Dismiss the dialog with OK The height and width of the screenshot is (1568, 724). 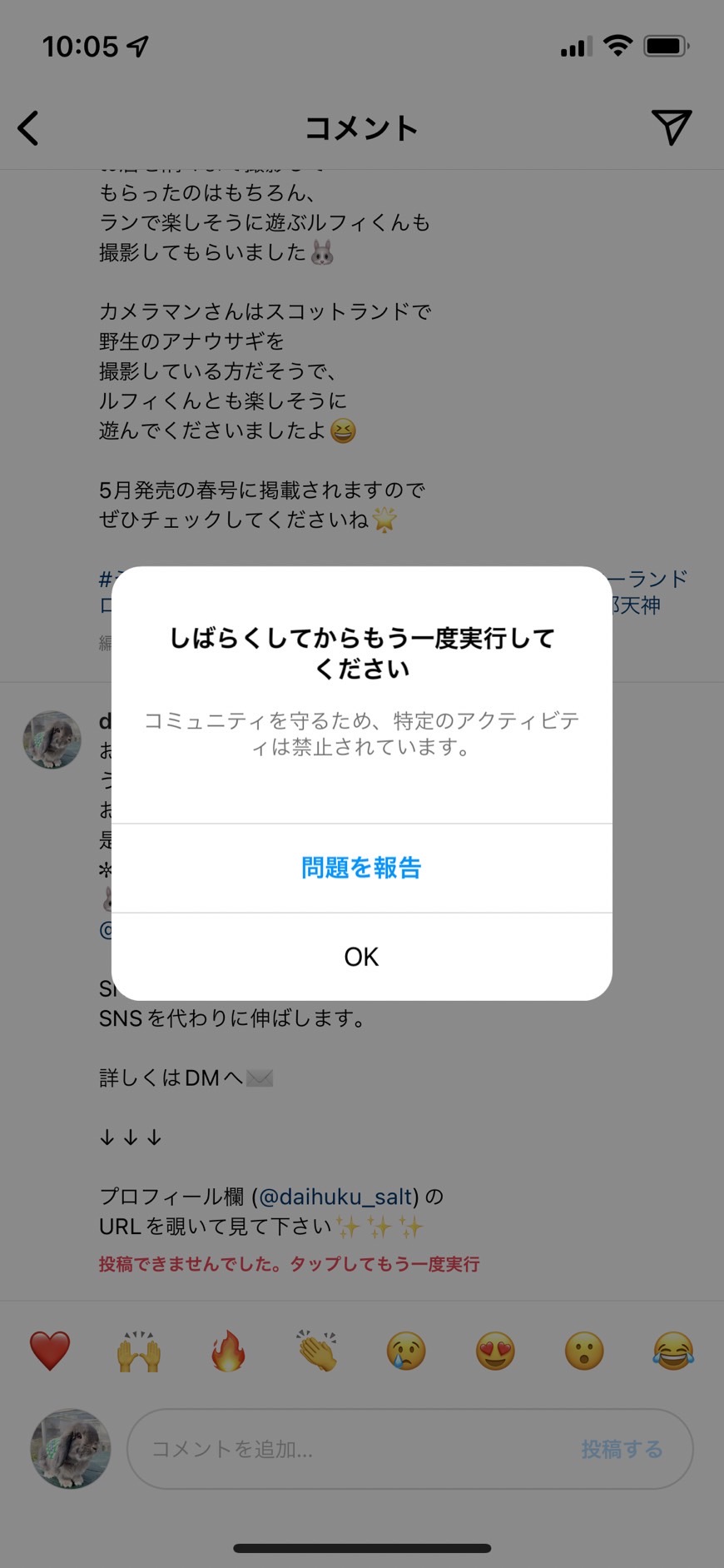(361, 957)
